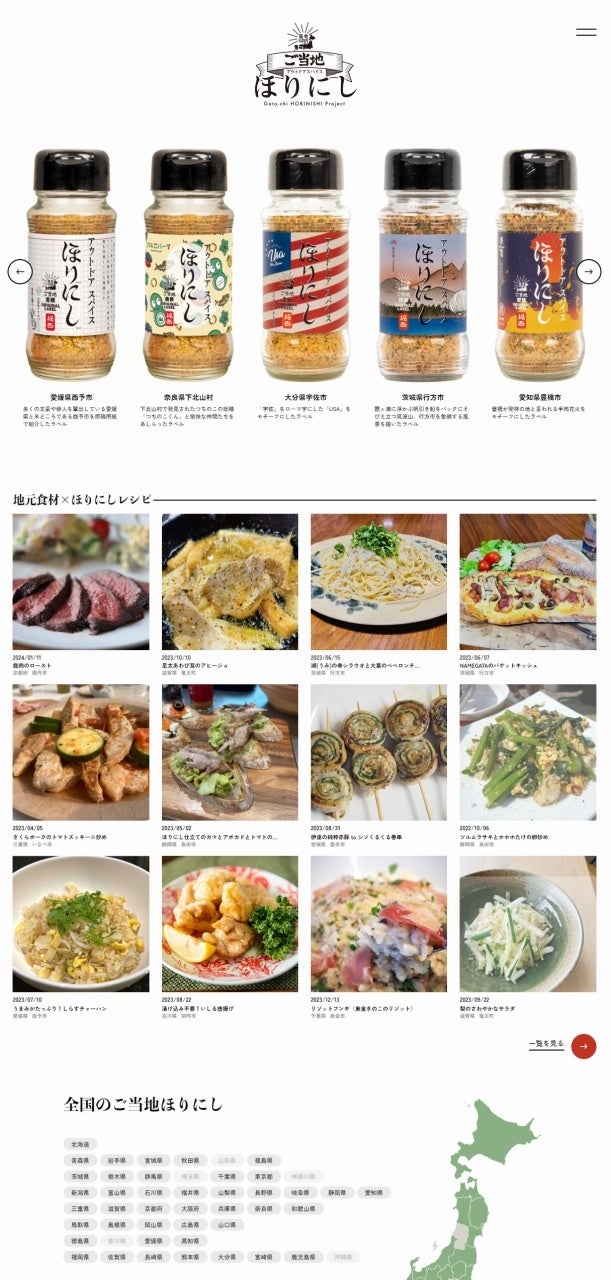This screenshot has width=611, height=1280.
Task: Open the 梨のさわやかなサラダ recipe
Action: pyautogui.click(x=527, y=923)
